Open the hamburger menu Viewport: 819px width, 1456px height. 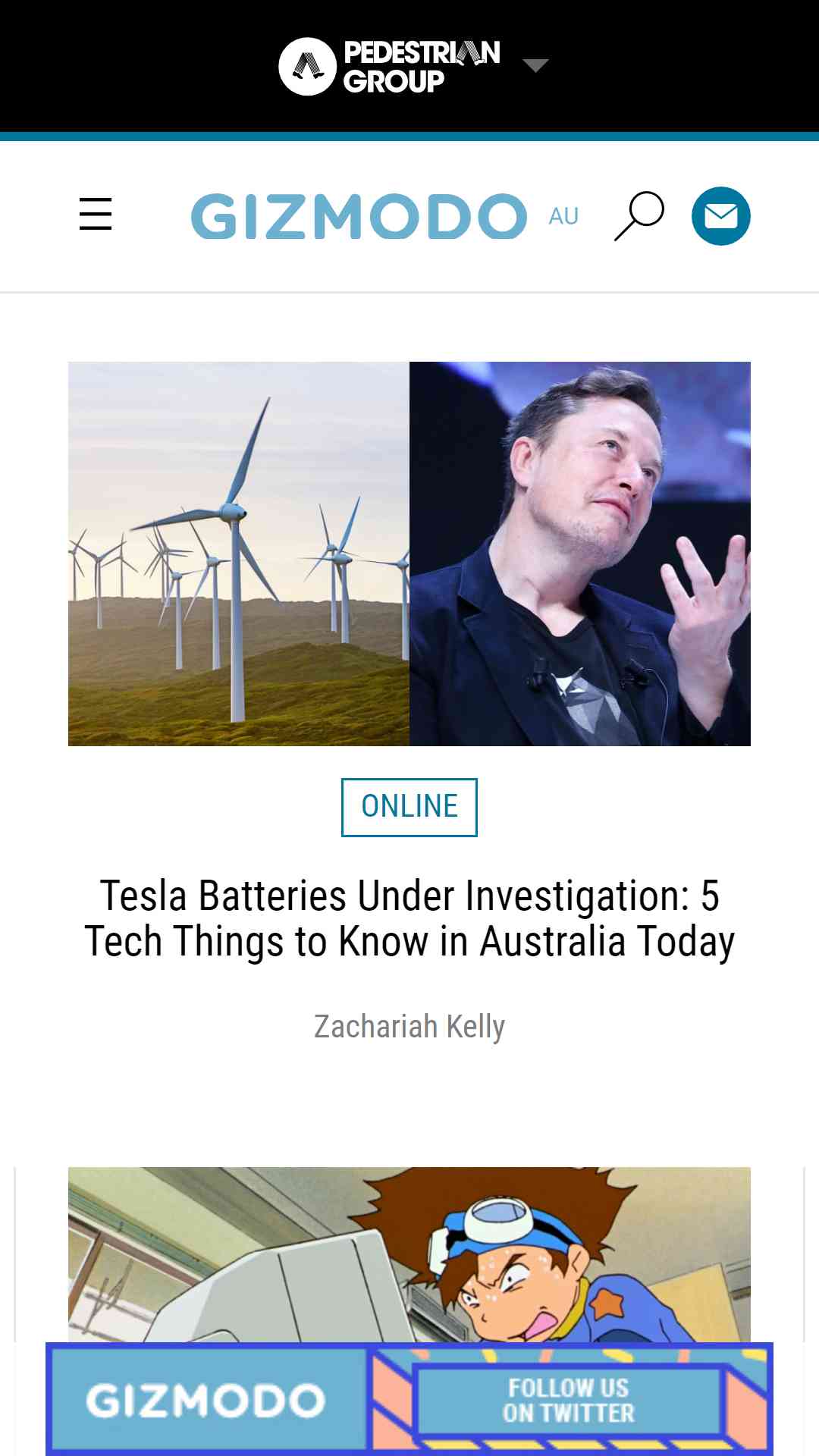coord(96,215)
